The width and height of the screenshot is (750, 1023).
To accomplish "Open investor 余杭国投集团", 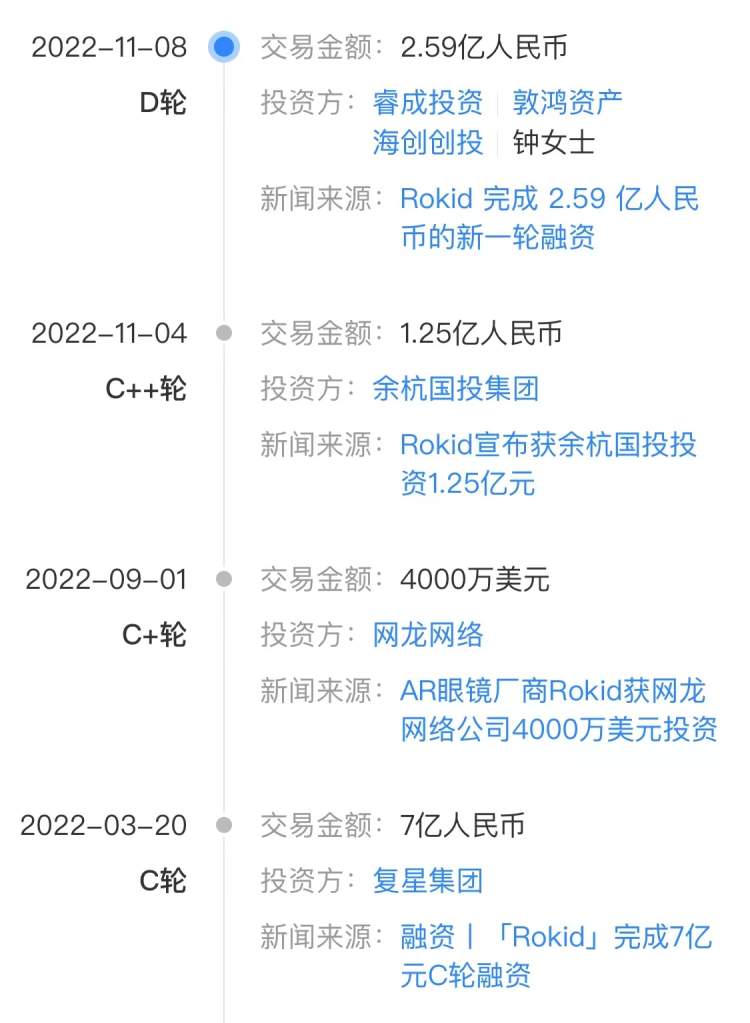I will 455,388.
